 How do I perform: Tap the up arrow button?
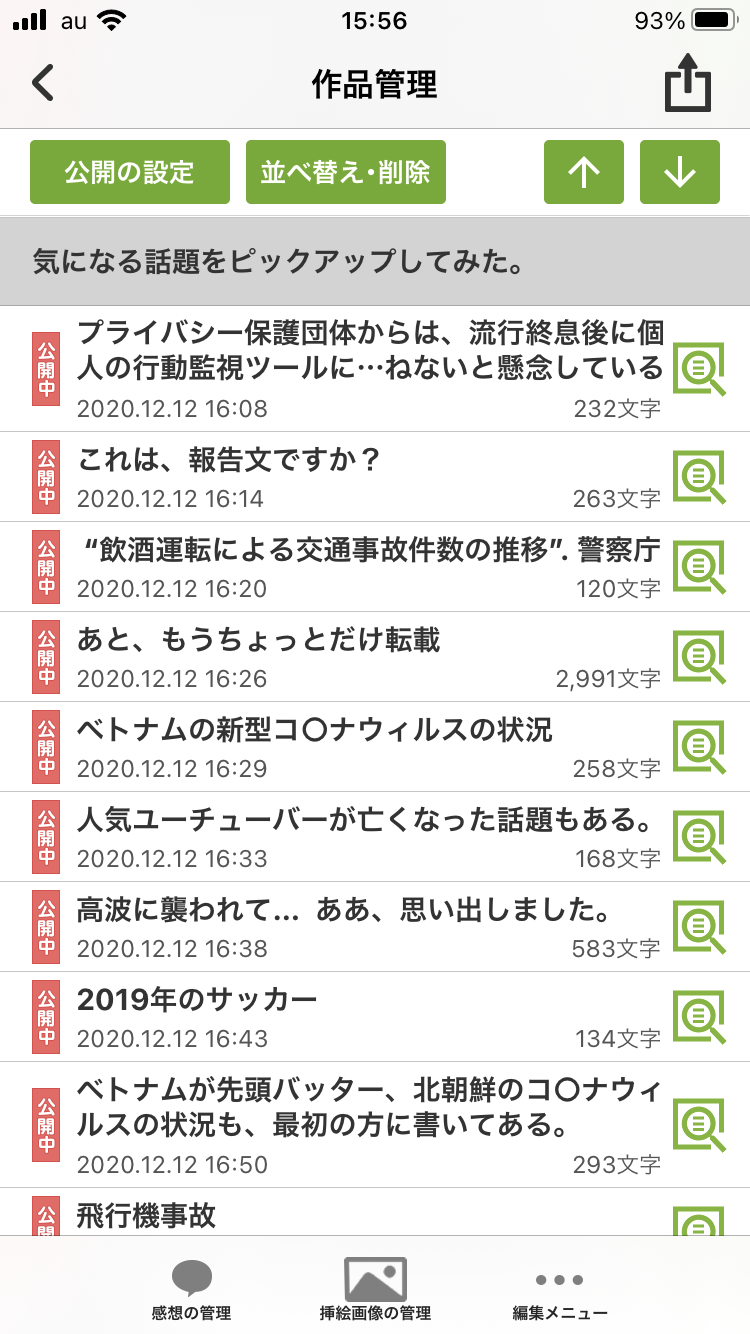click(584, 172)
